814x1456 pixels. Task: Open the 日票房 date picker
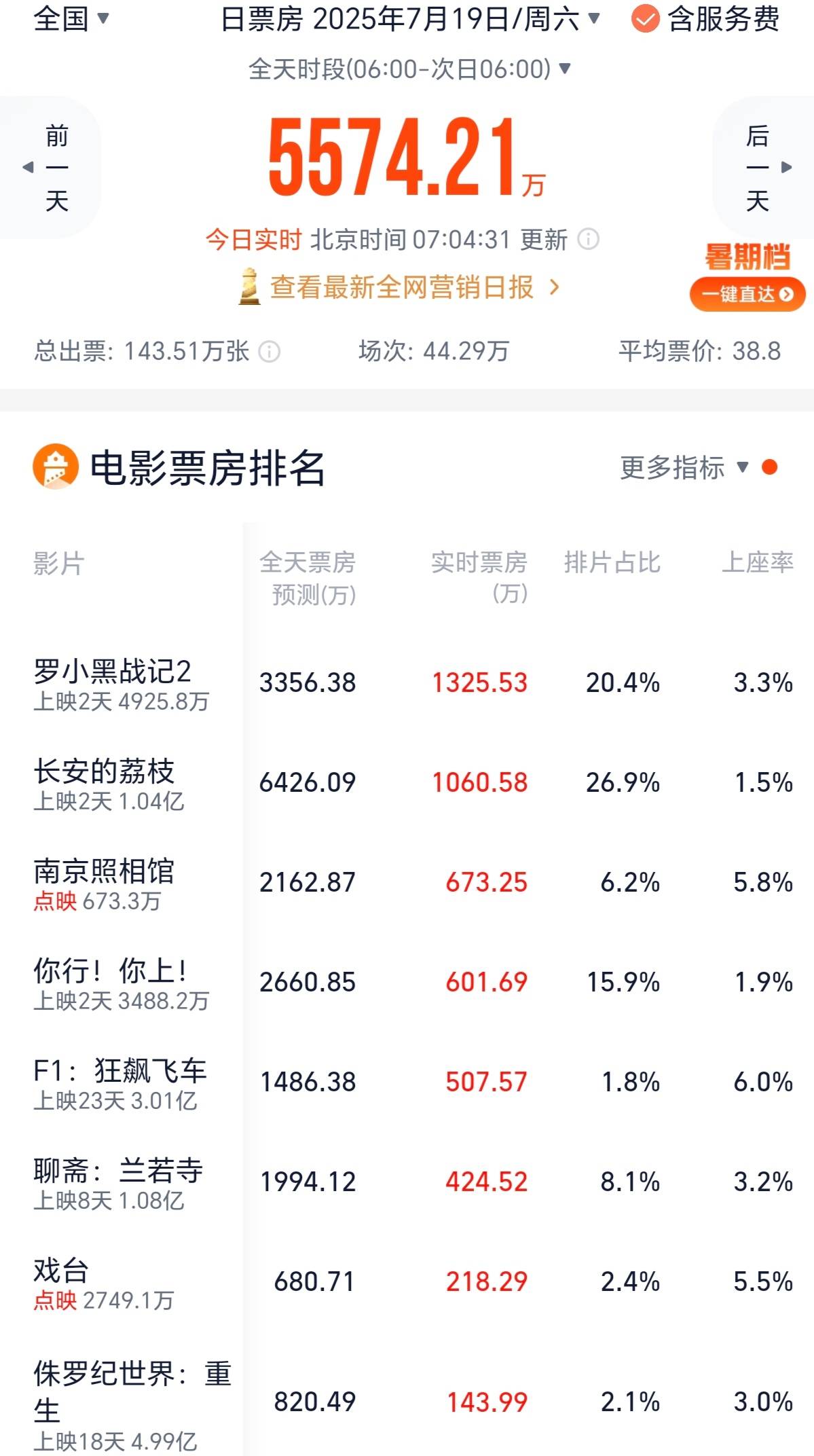[x=411, y=19]
